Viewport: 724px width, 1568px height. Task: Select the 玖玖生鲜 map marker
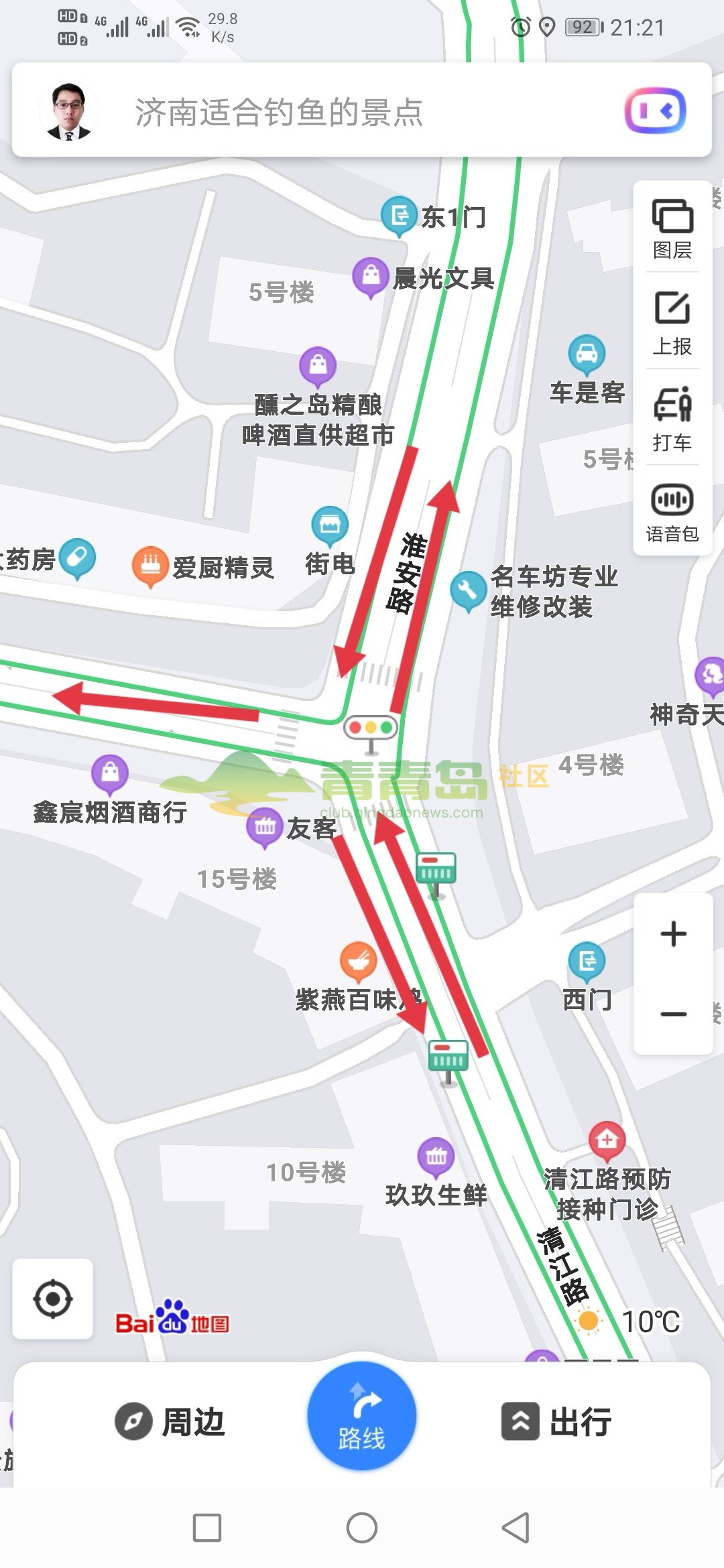436,1156
